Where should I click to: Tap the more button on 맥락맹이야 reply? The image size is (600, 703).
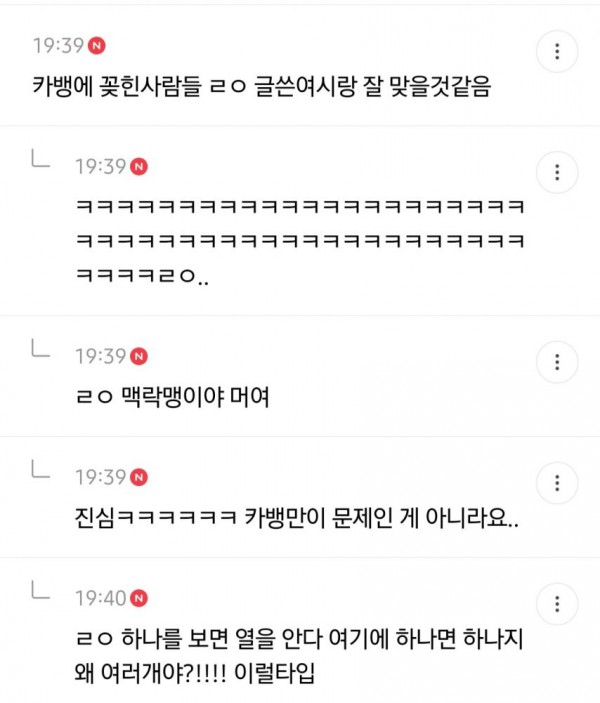pyautogui.click(x=557, y=362)
